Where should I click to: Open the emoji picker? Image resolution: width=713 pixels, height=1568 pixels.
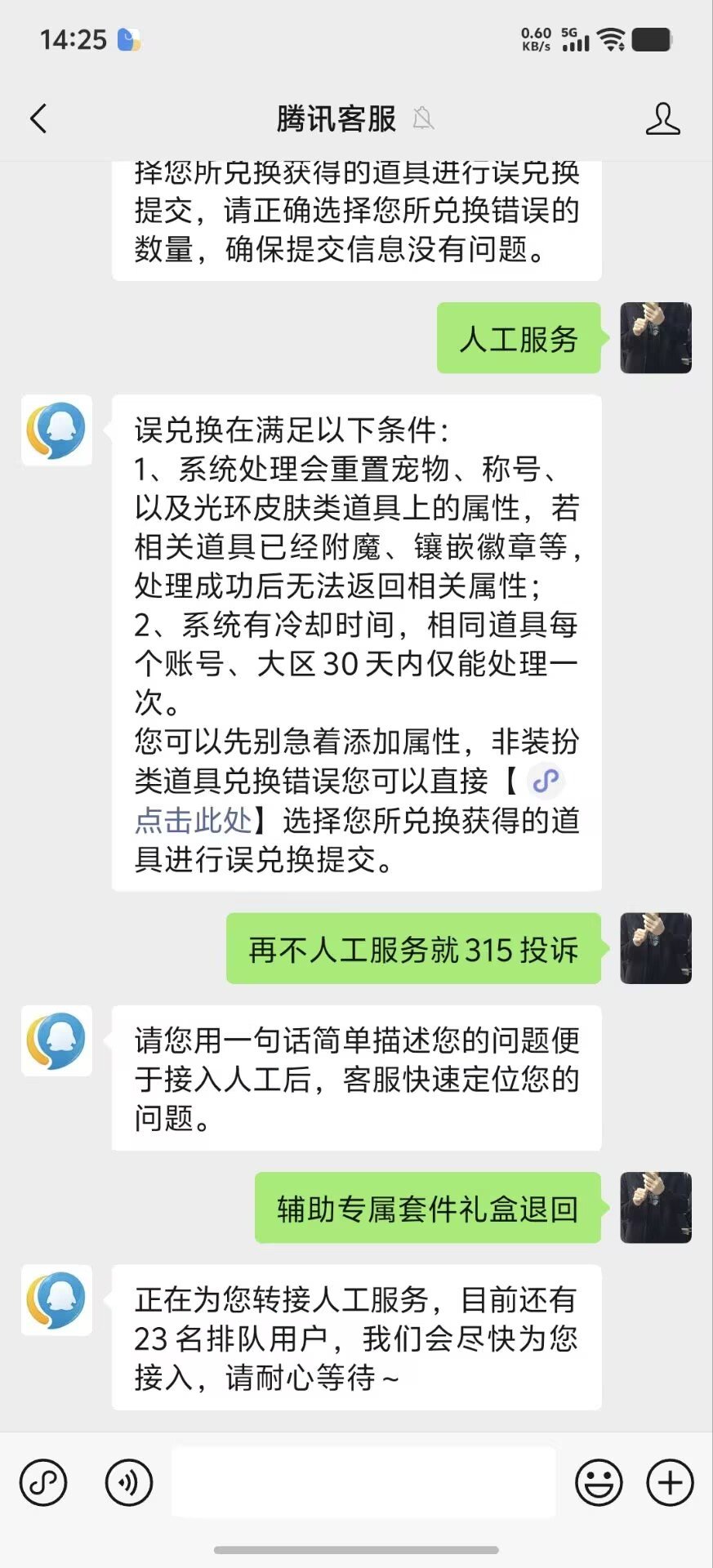[599, 1482]
